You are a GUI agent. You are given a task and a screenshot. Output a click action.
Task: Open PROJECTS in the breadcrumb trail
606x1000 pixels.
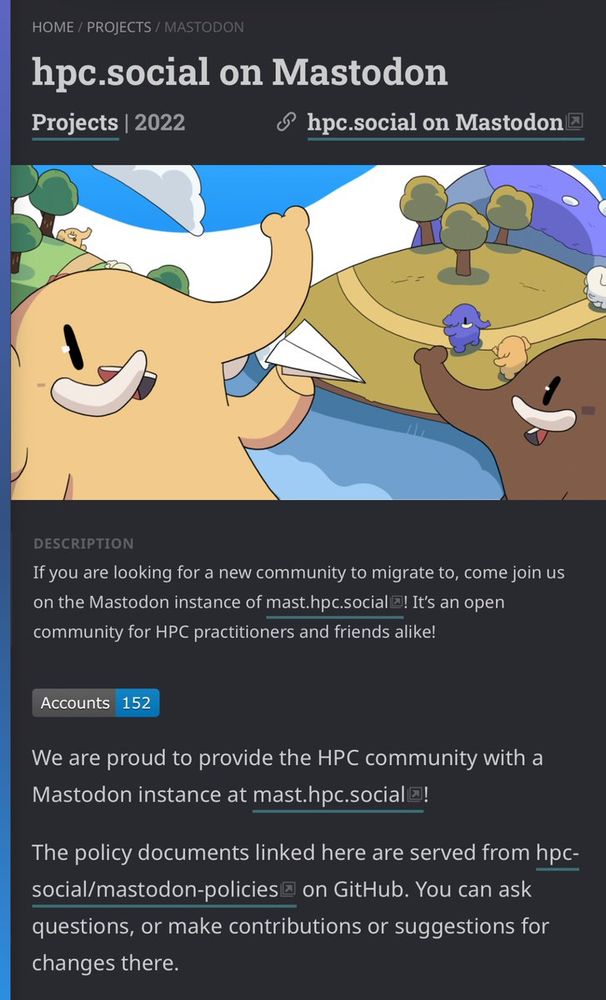119,27
